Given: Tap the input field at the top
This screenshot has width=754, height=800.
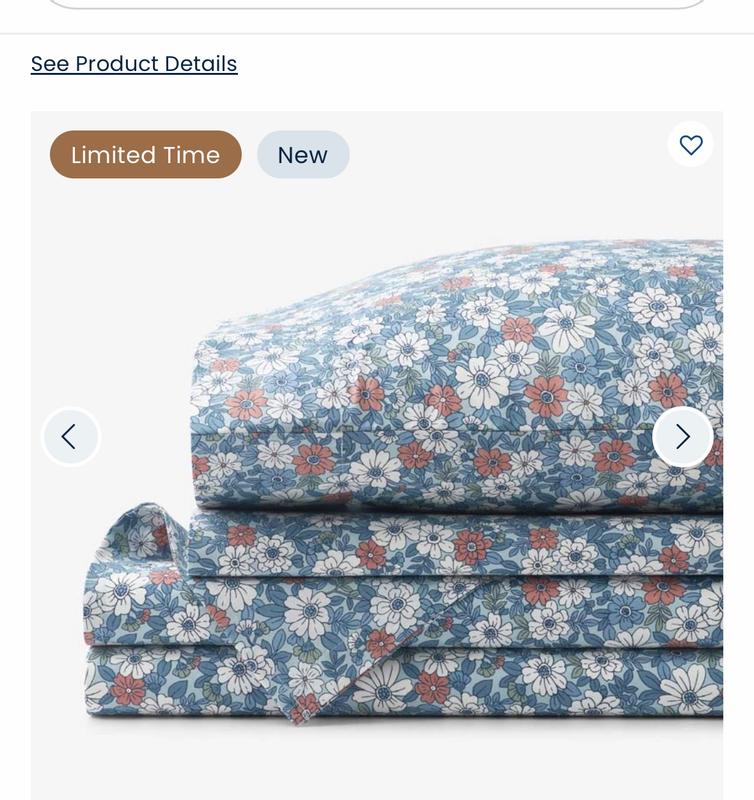Looking at the screenshot, I should point(376,3).
